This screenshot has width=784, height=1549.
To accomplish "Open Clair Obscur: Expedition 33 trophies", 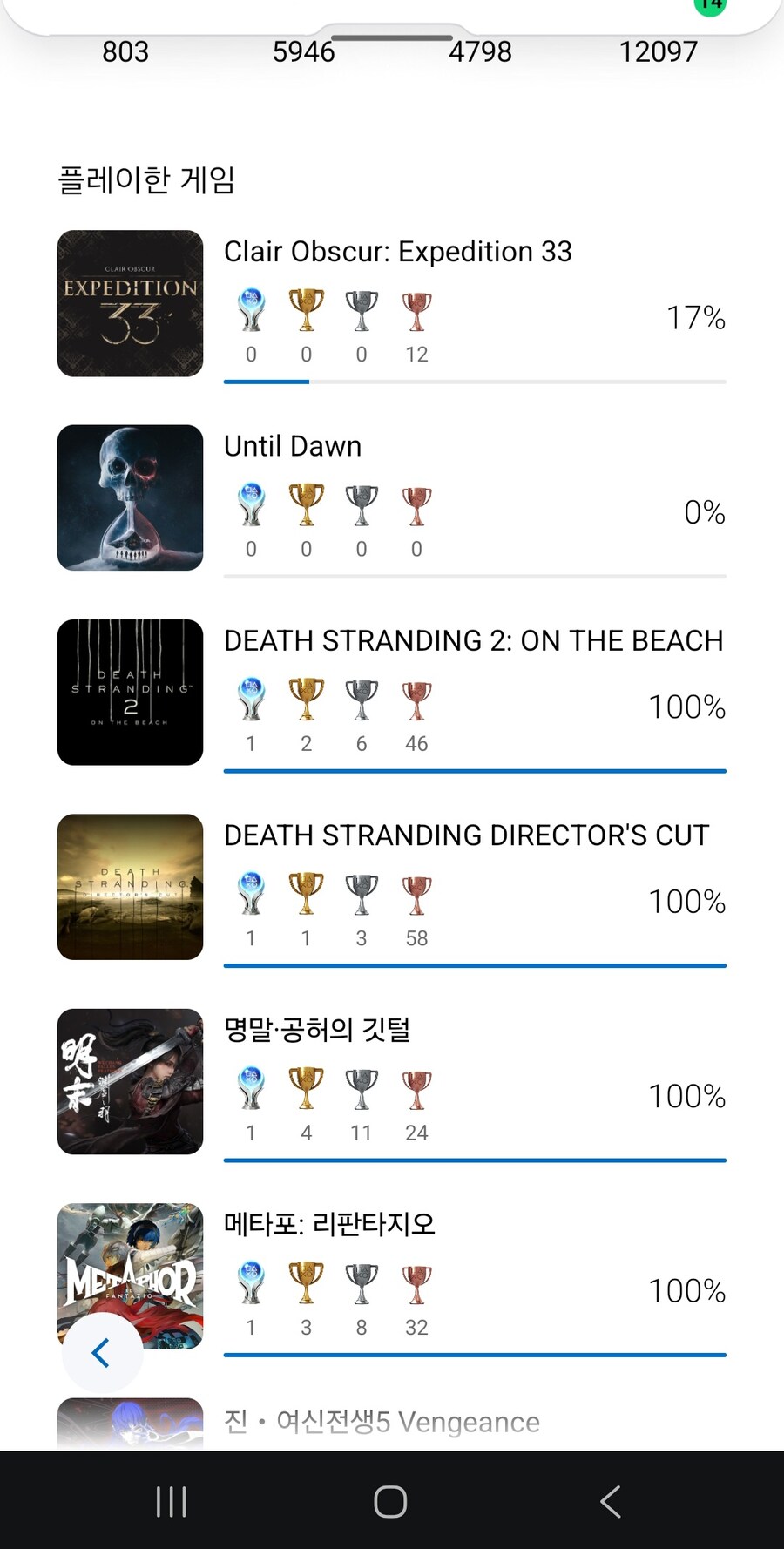I will (x=397, y=252).
